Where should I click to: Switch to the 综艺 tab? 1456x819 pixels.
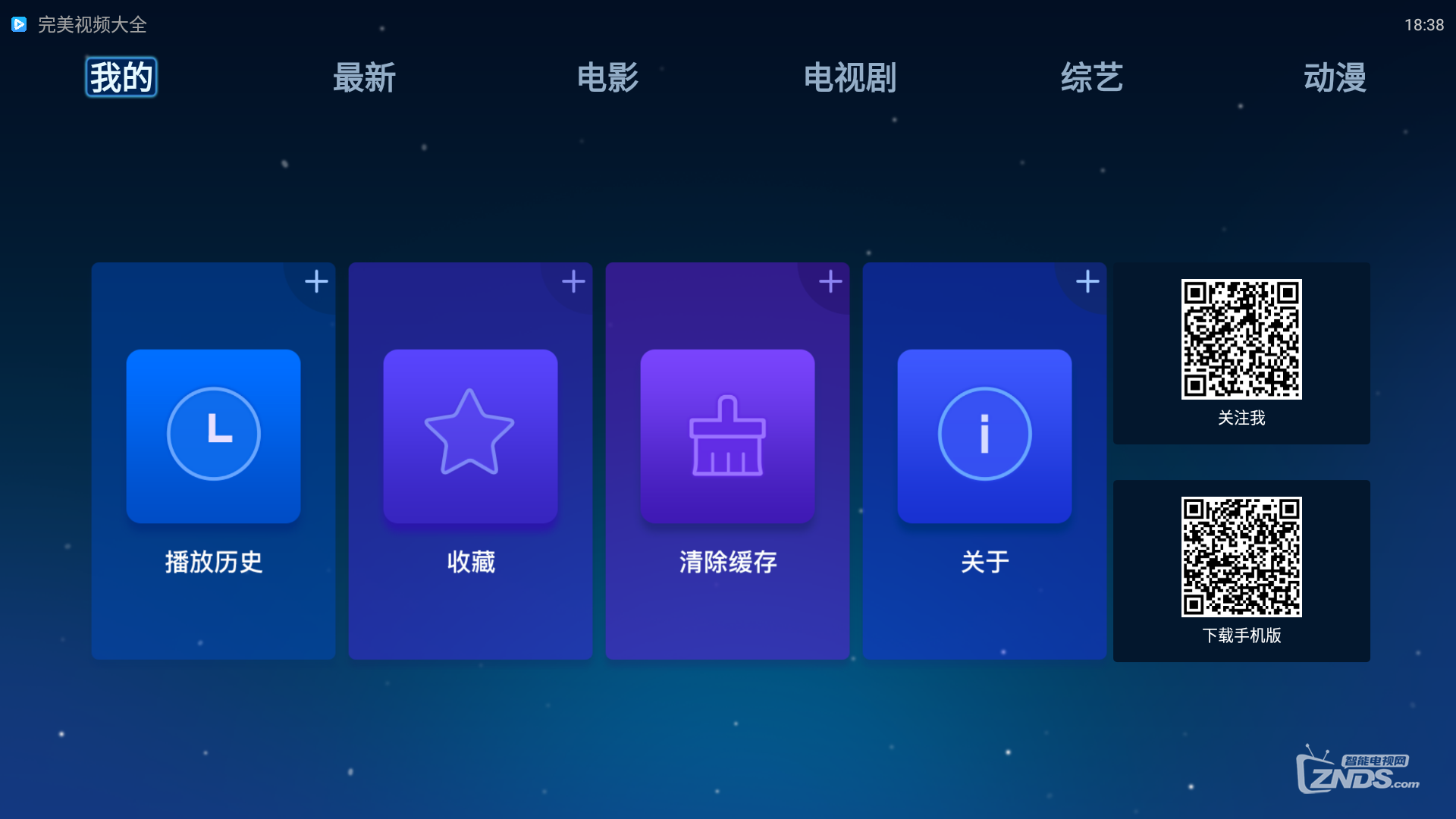tap(1091, 77)
